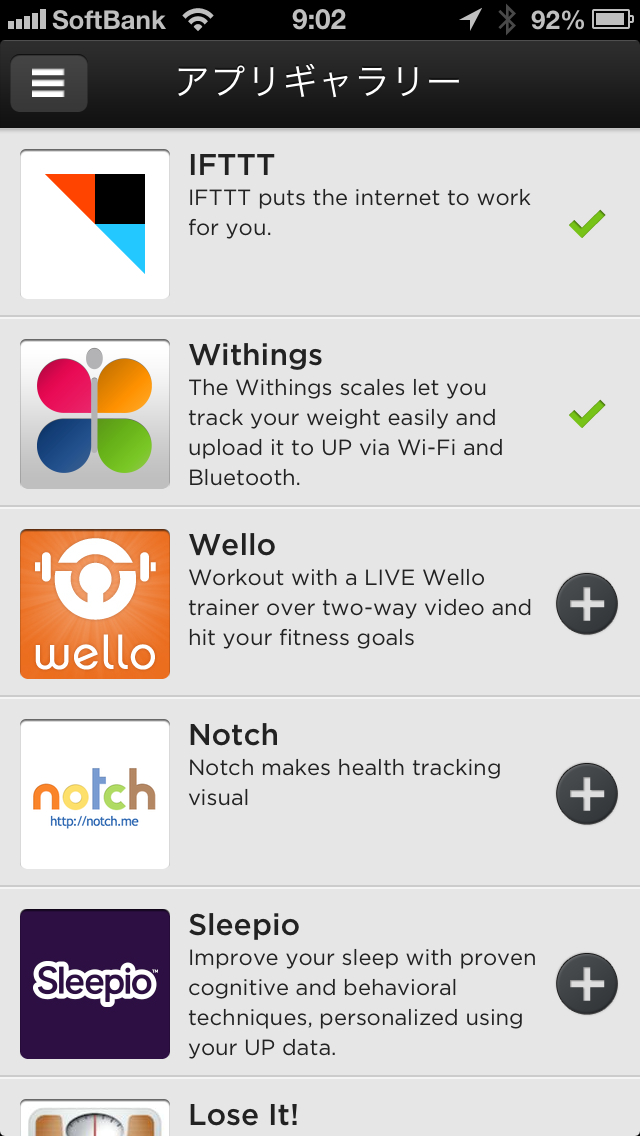This screenshot has width=640, height=1136.
Task: Add the Wello app with plus button
Action: 586,604
